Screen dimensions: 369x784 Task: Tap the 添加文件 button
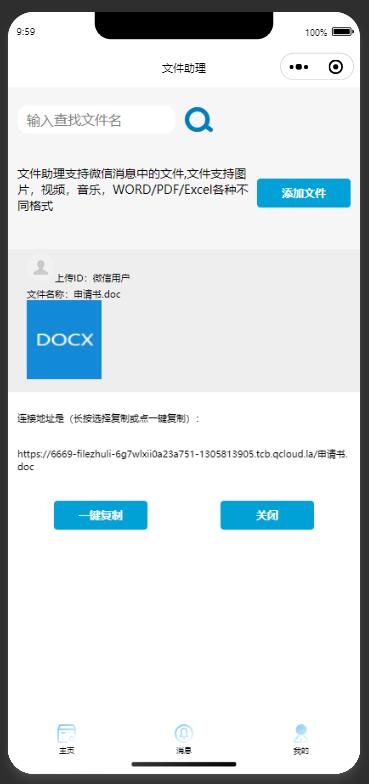(x=304, y=193)
